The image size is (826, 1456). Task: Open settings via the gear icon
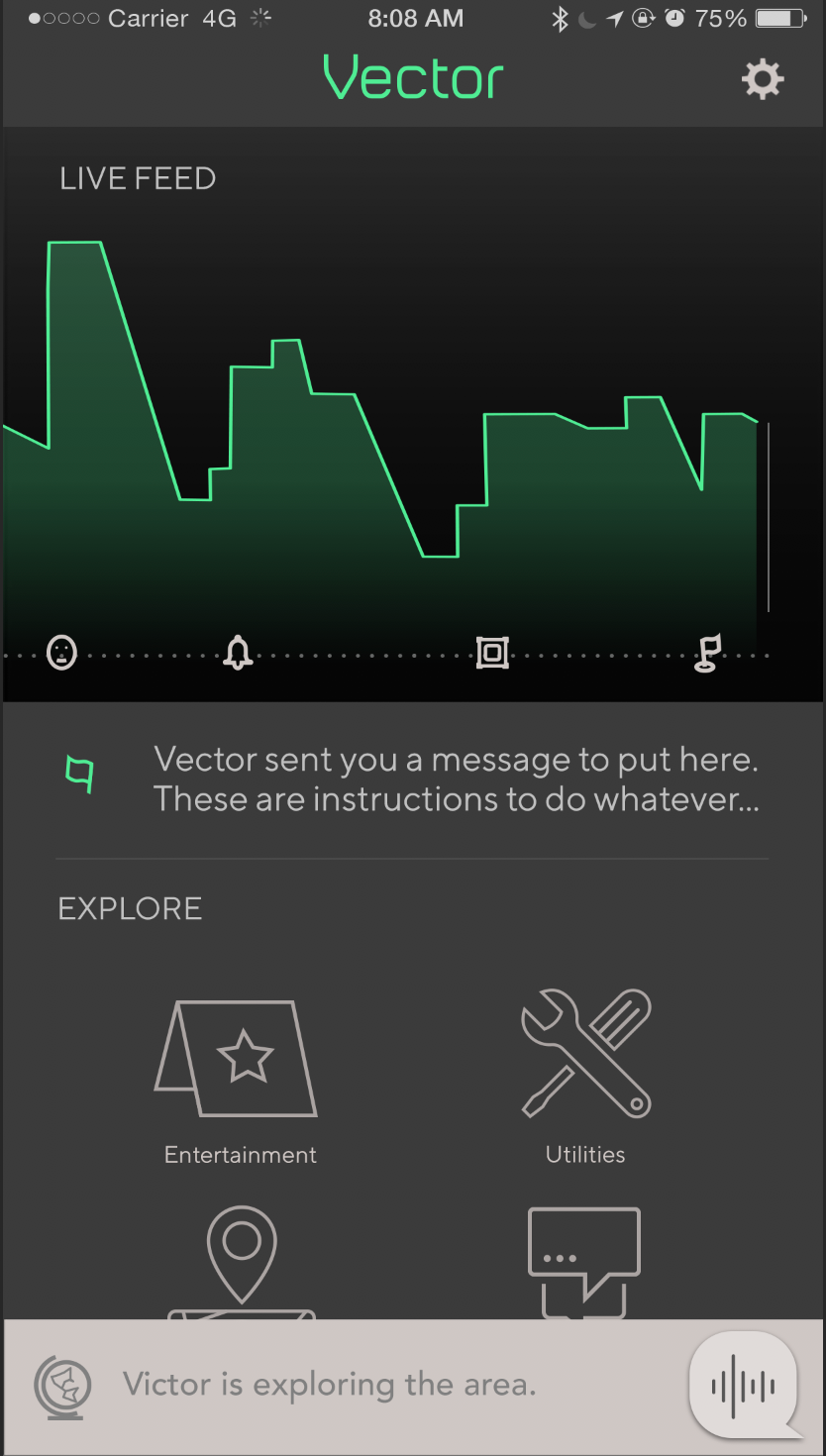pyautogui.click(x=763, y=79)
